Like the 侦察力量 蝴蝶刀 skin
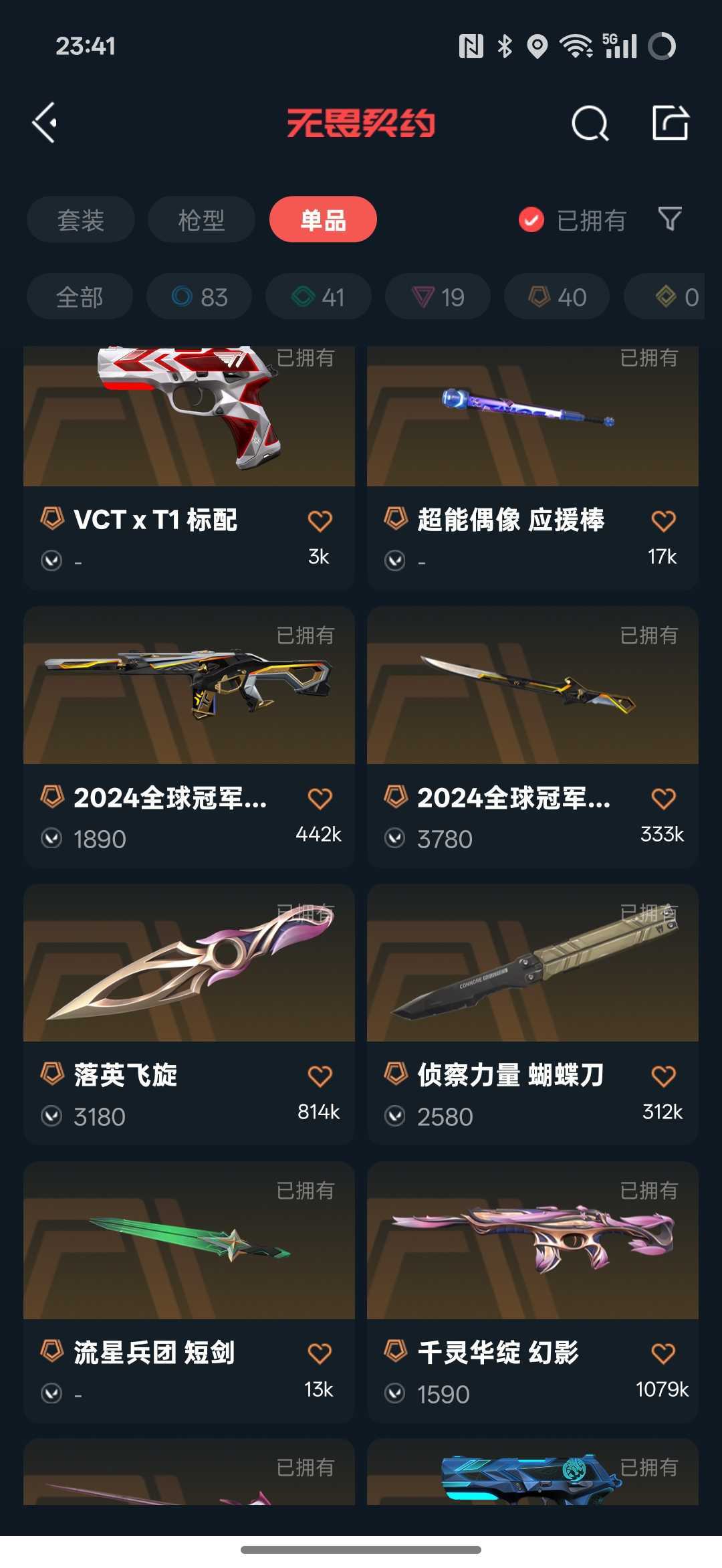 pyautogui.click(x=663, y=1076)
